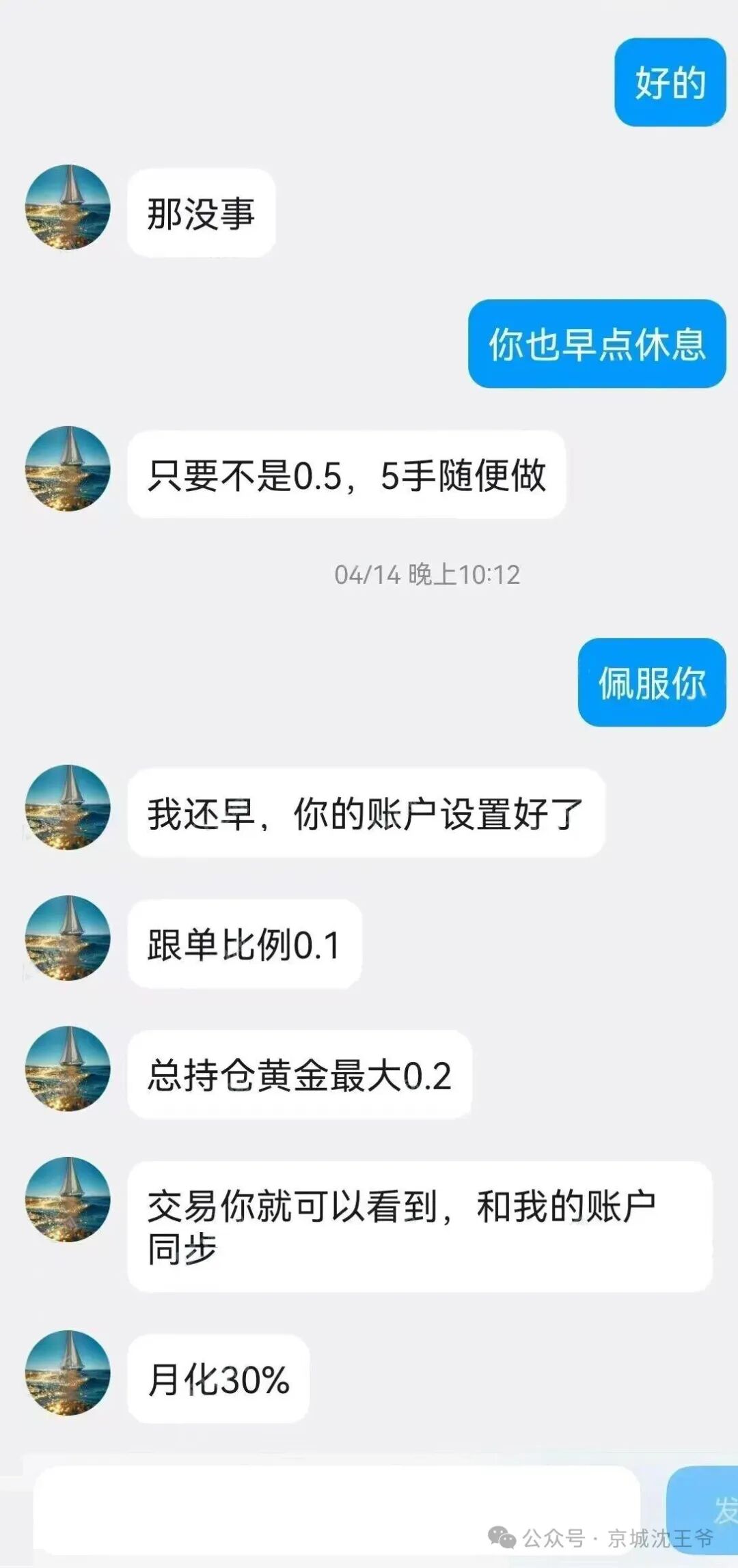Viewport: 738px width, 1568px height.
Task: Open sender's avatar beside "那没事"
Action: click(x=68, y=208)
